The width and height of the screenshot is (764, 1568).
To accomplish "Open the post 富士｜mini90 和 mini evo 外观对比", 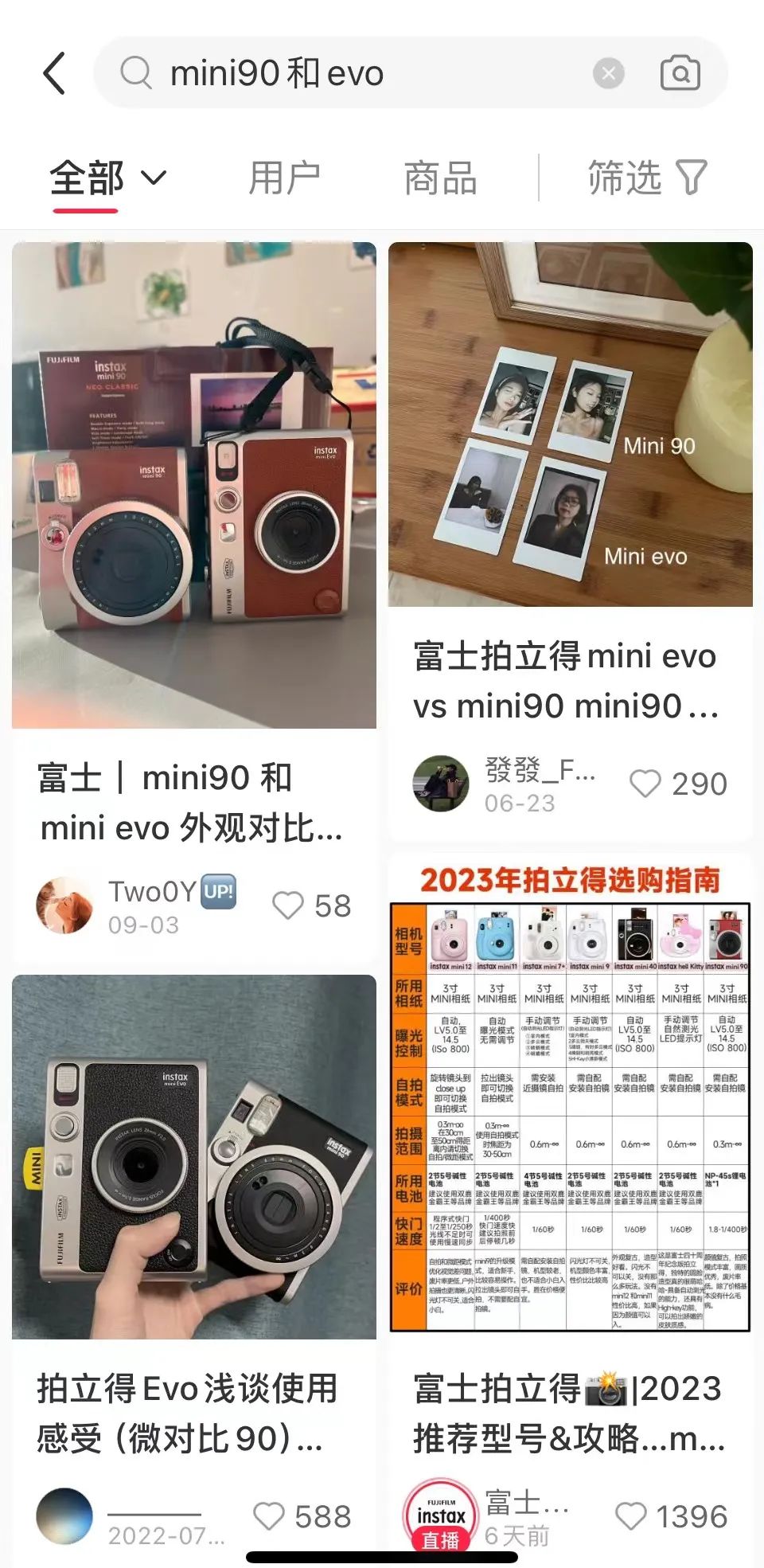I will [x=193, y=486].
